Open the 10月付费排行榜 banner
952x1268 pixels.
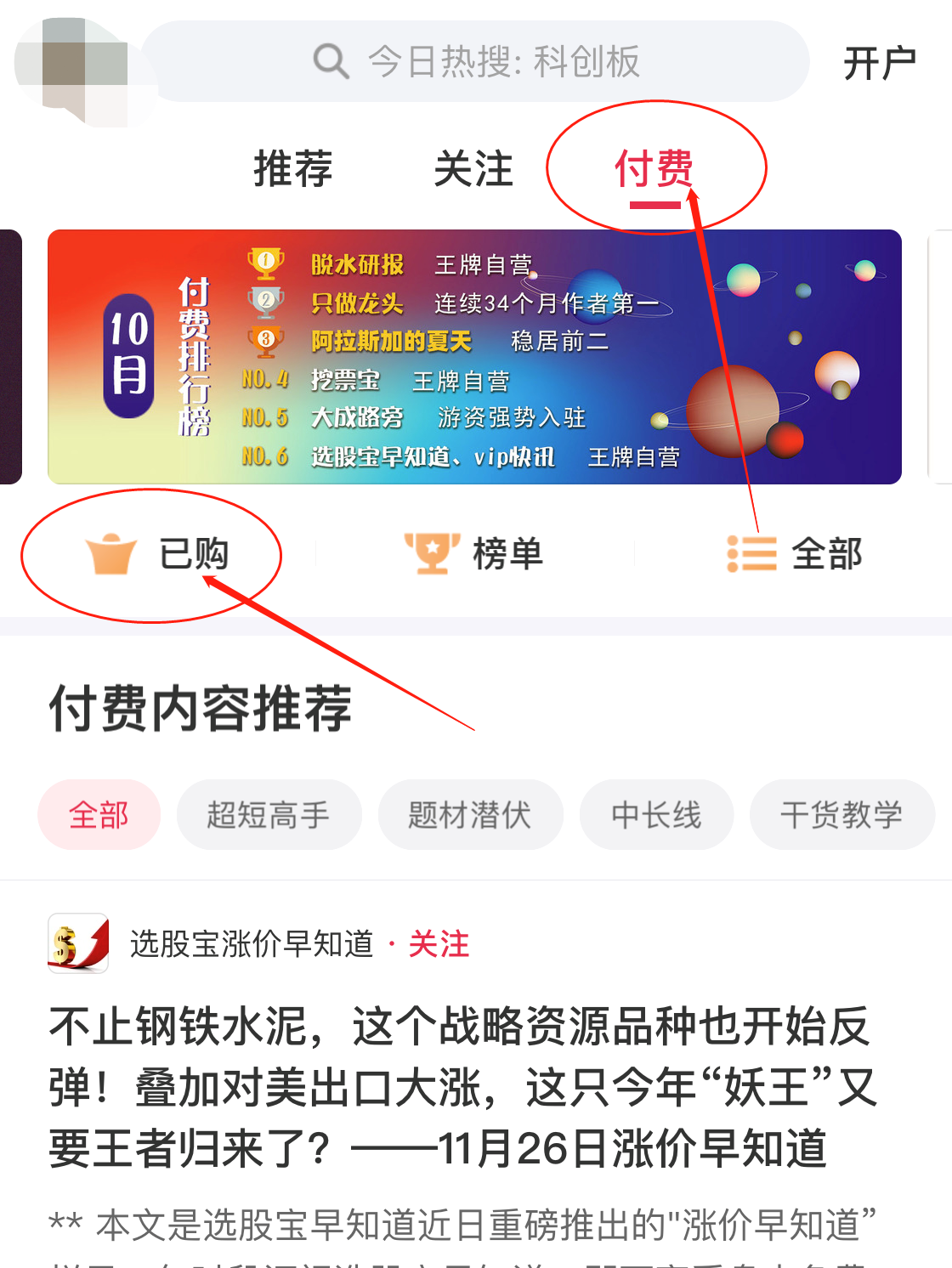click(x=474, y=357)
